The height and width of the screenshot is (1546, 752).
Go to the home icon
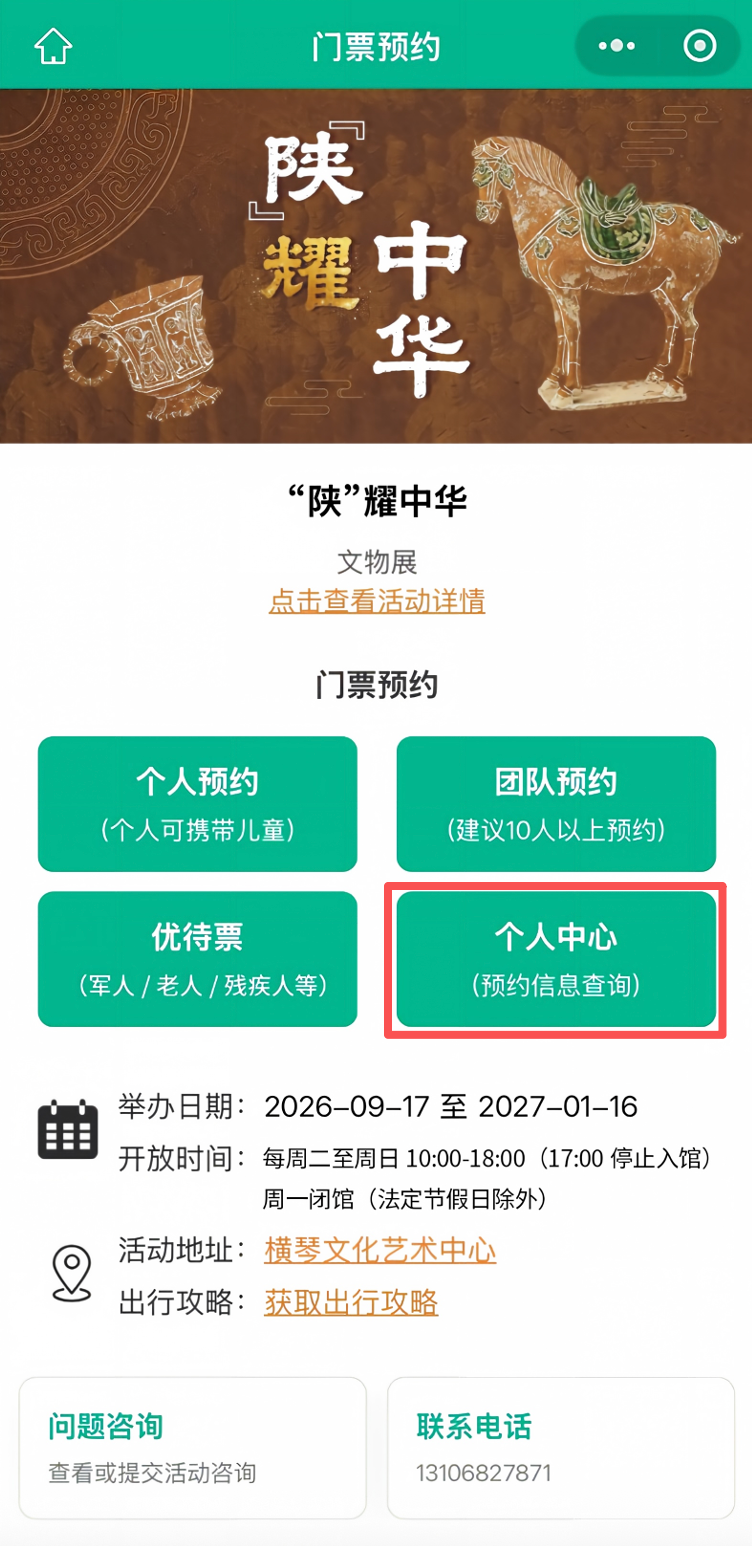(53, 46)
